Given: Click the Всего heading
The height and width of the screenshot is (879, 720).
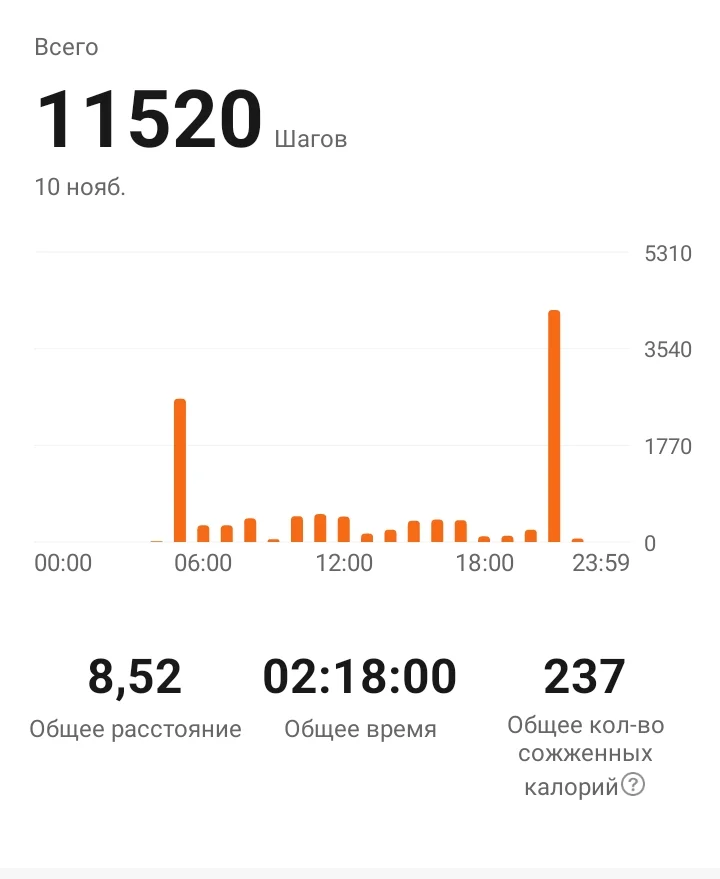Looking at the screenshot, I should (x=65, y=46).
